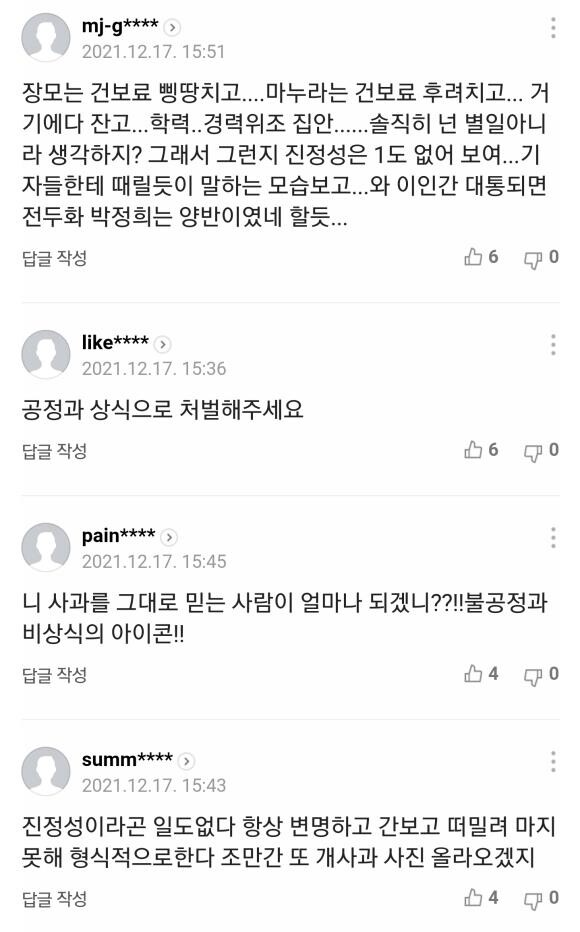Like the mj-g**** comment
The image size is (580, 932).
tap(481, 257)
